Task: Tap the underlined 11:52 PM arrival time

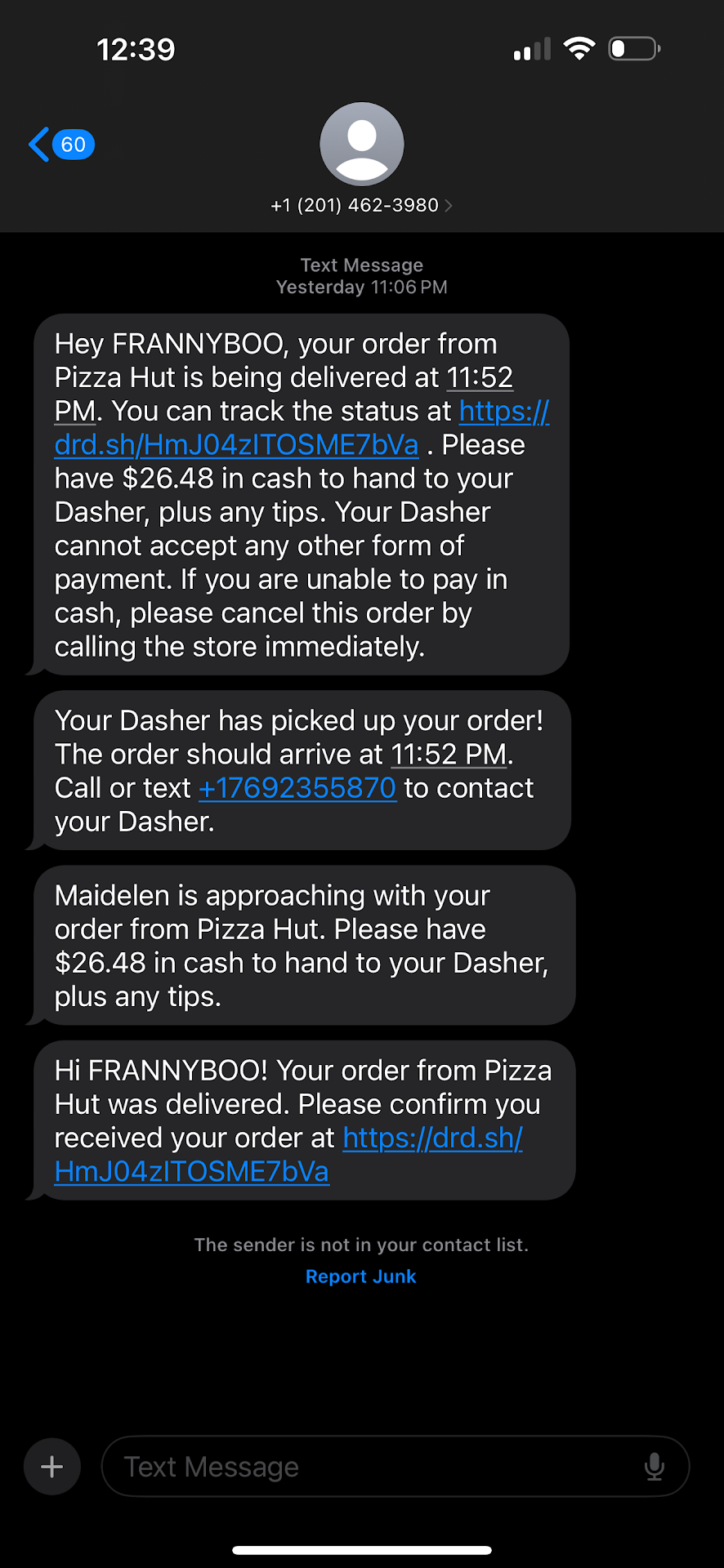Action: click(449, 755)
